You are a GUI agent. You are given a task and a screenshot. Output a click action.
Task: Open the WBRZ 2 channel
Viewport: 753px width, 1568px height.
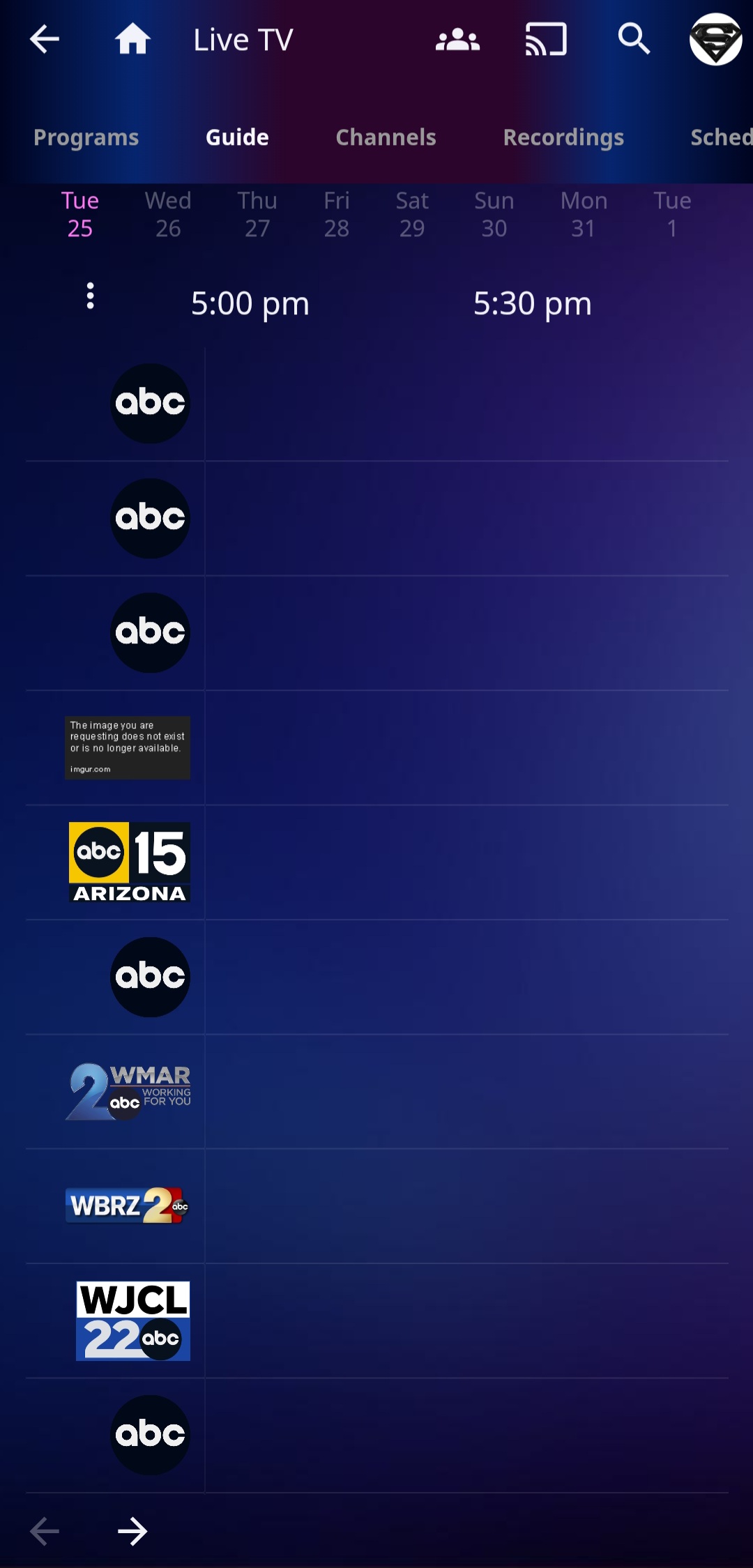pos(128,1205)
